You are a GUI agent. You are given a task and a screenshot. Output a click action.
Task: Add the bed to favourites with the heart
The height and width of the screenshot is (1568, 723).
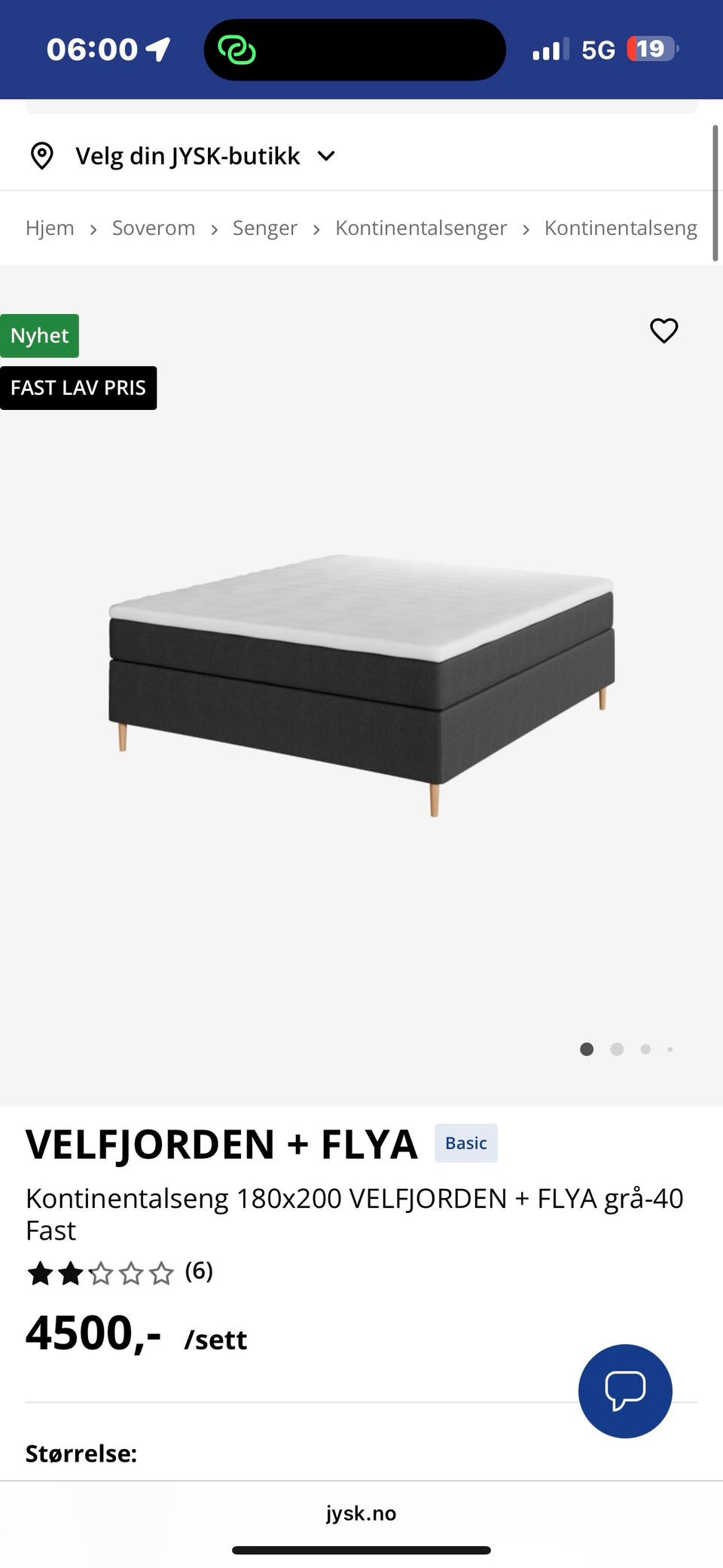[x=664, y=330]
